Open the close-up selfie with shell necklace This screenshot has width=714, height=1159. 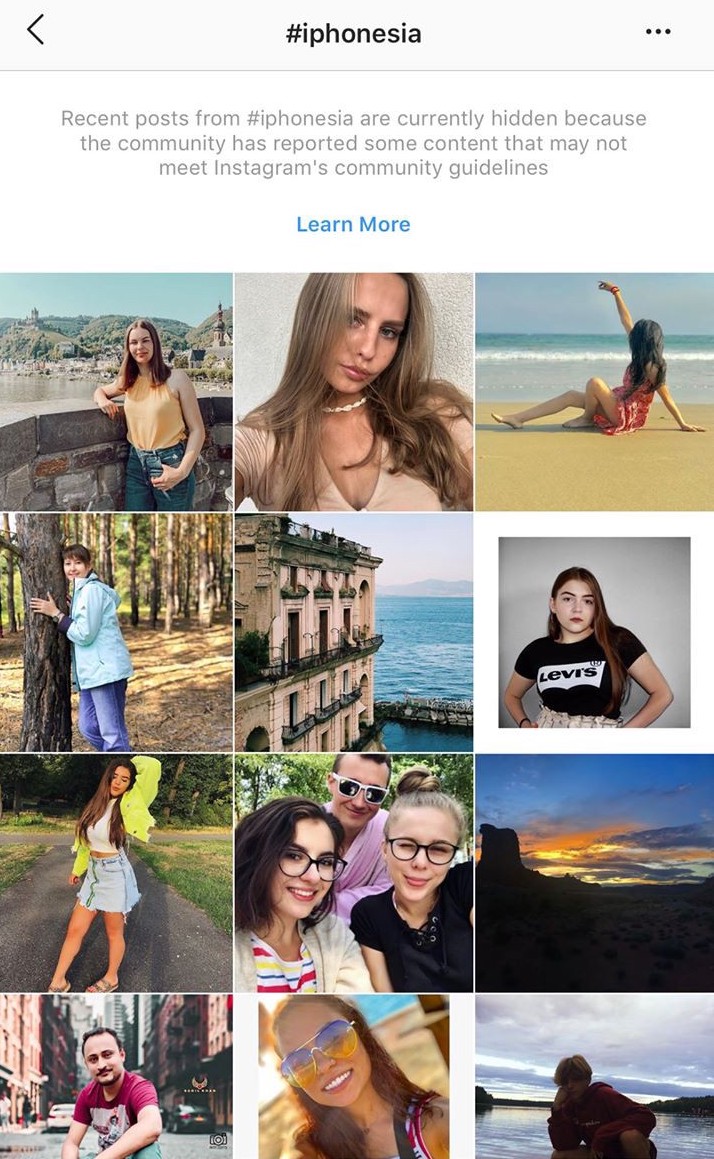354,392
